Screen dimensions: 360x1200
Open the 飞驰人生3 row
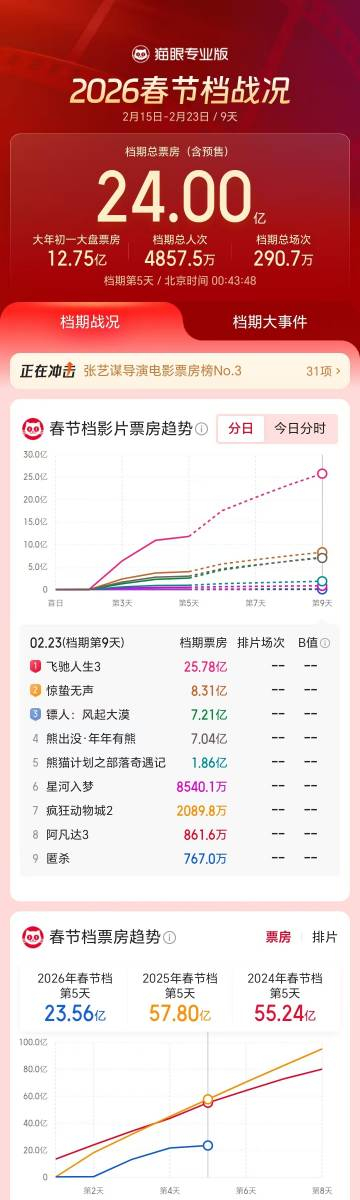point(180,665)
